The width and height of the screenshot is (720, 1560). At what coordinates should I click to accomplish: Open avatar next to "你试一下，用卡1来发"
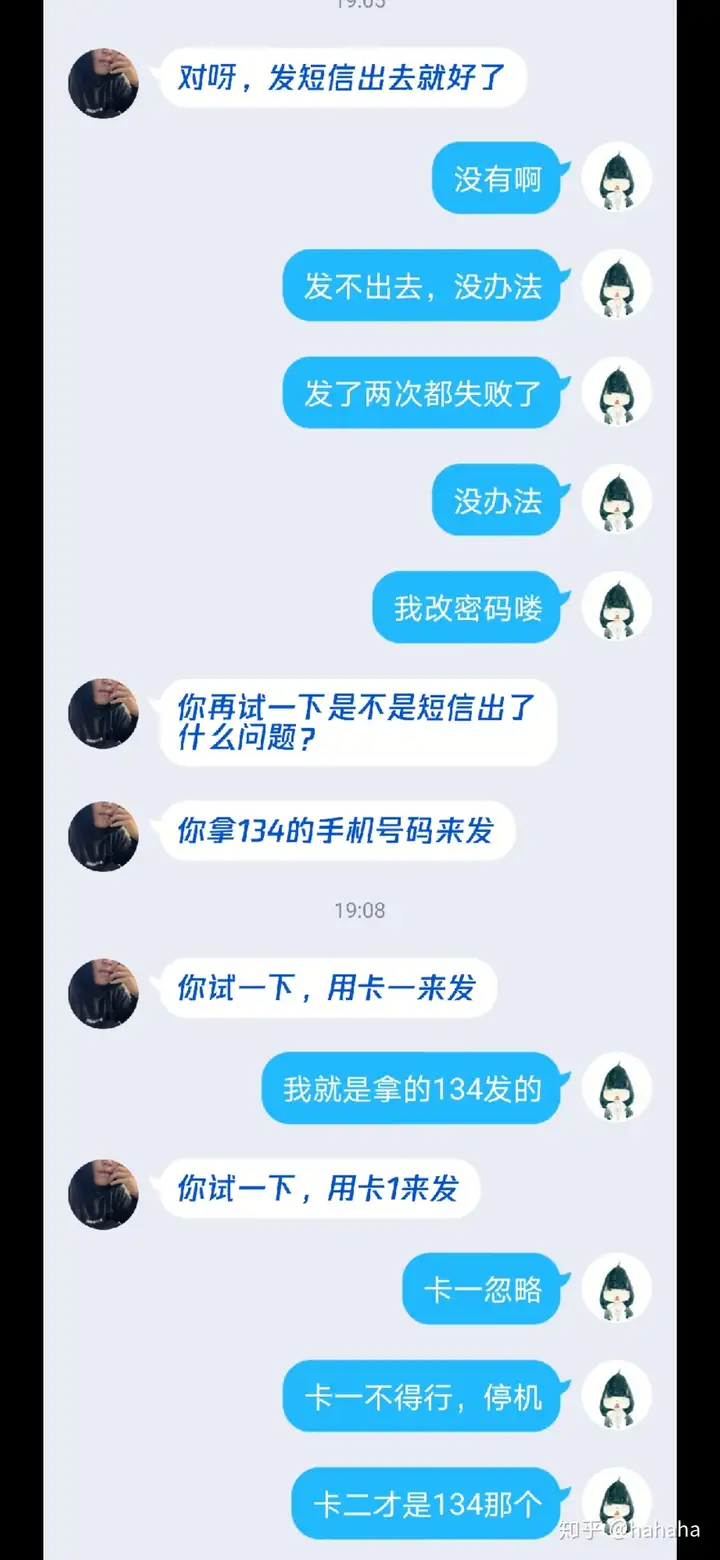point(103,1193)
